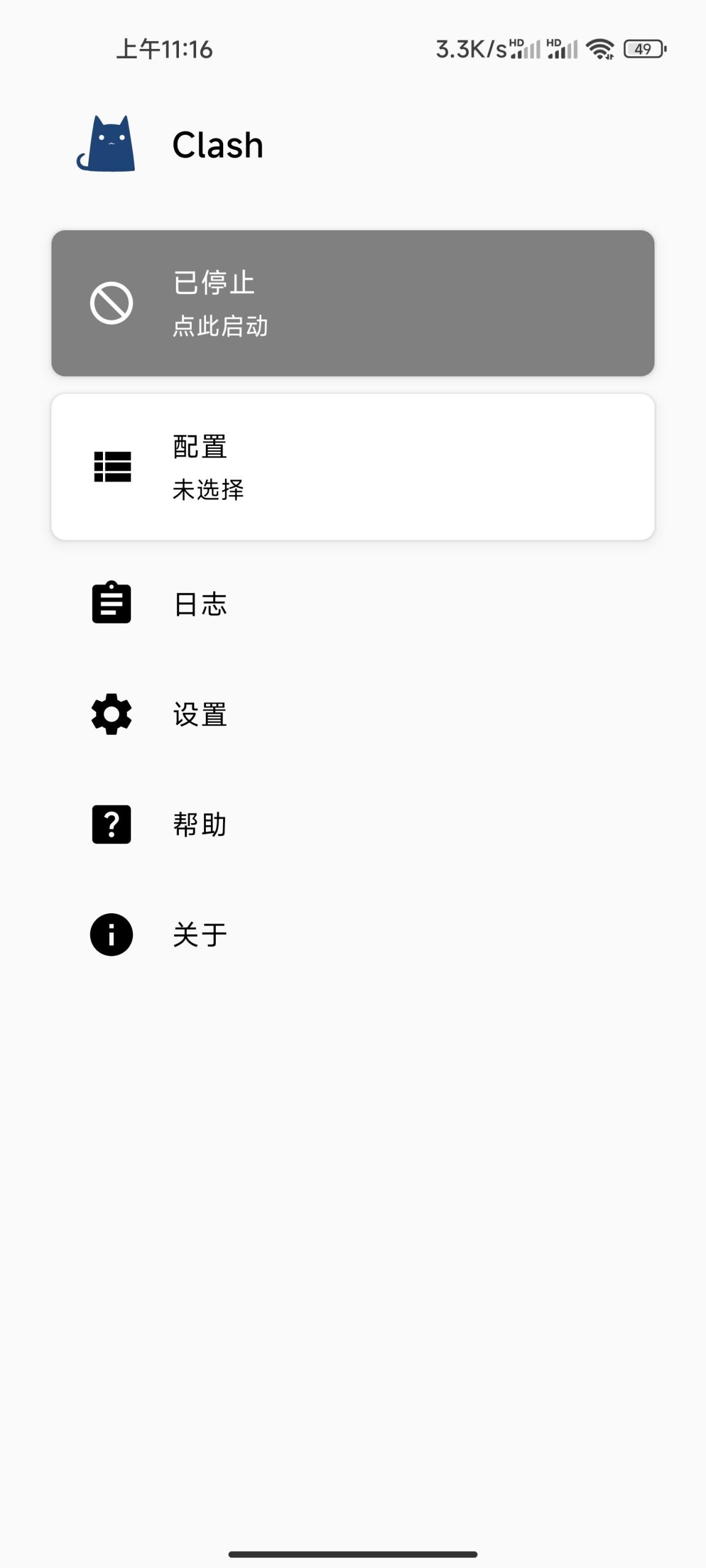The height and width of the screenshot is (1568, 706).
Task: Open the 日志 logs entry
Action: tap(353, 604)
